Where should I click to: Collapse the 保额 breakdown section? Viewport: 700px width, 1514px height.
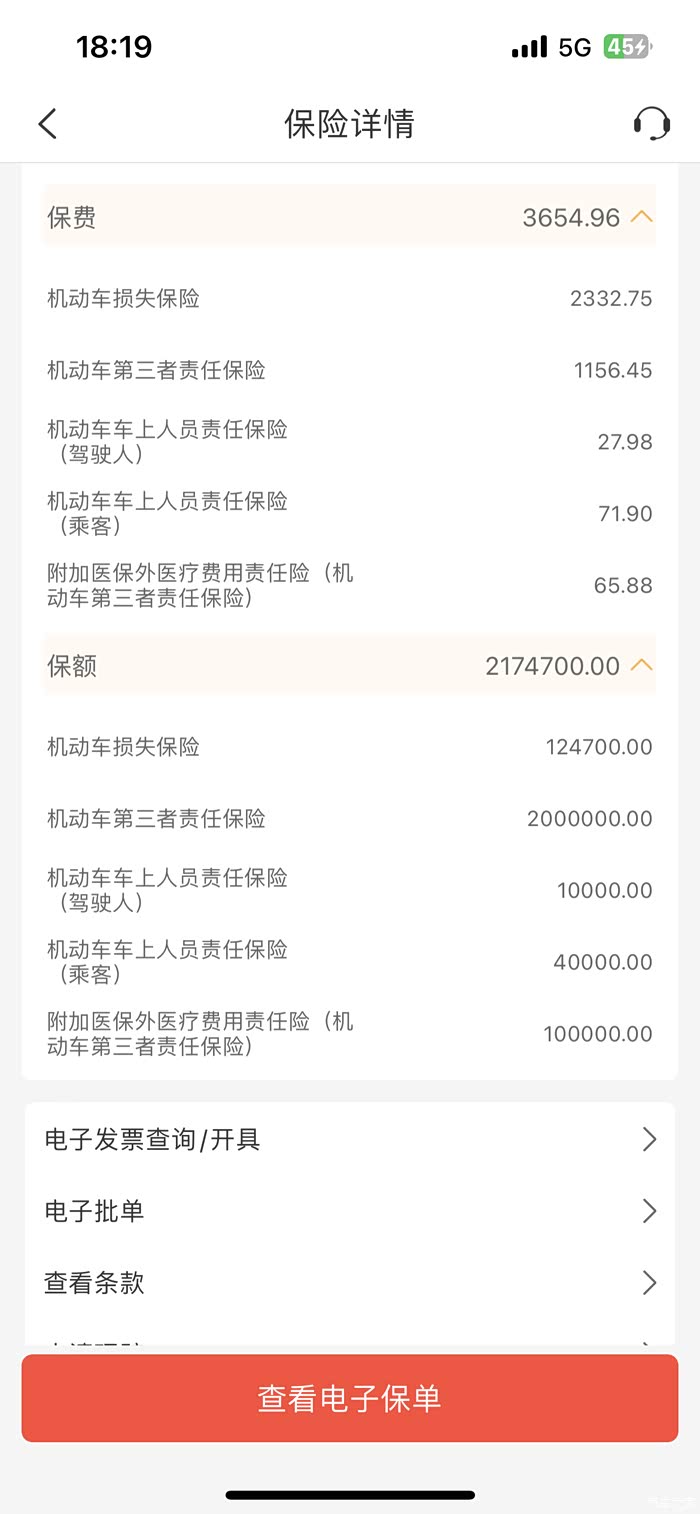[x=641, y=666]
